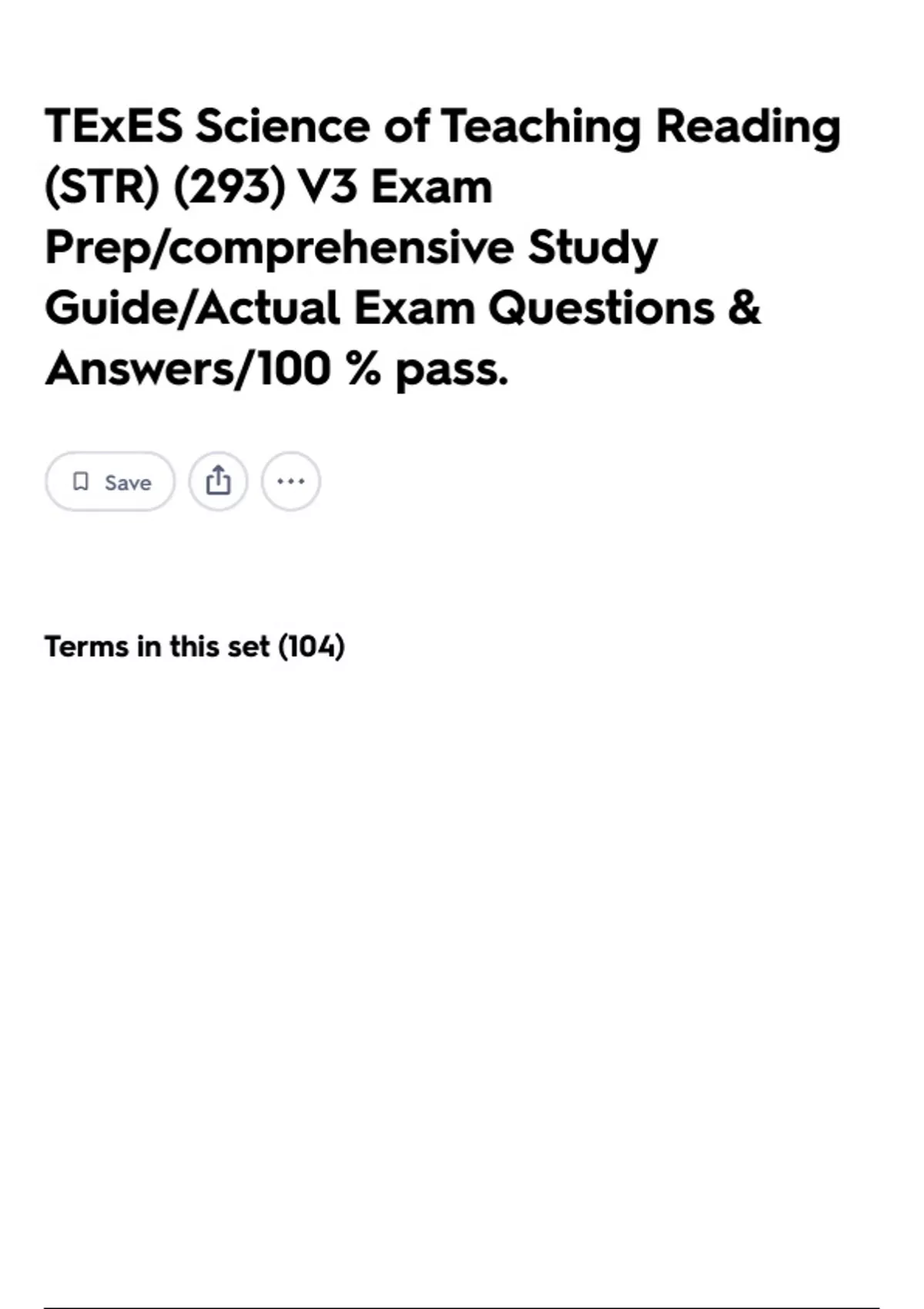
Task: Share this study set
Action: point(218,482)
